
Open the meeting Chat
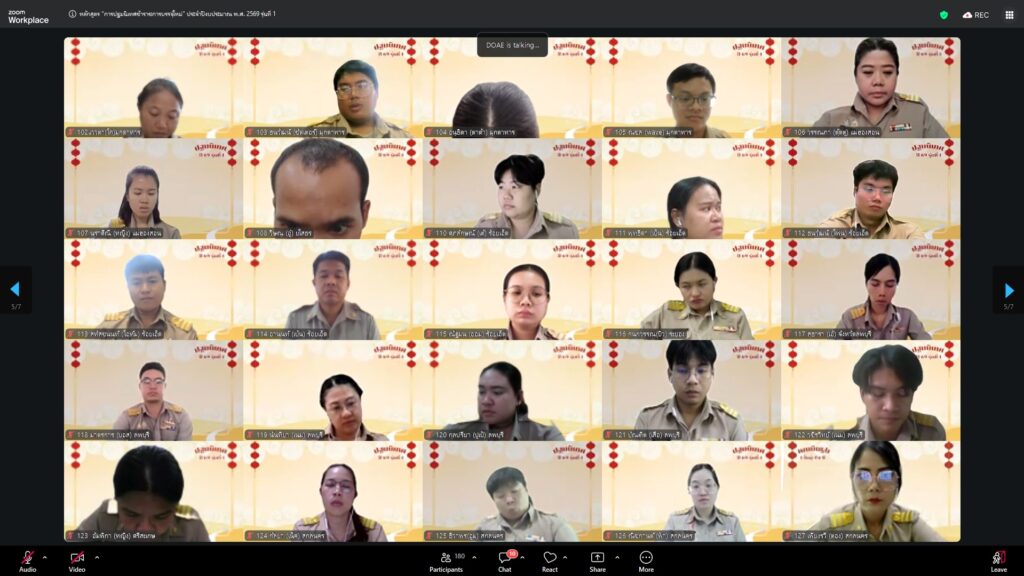click(x=504, y=558)
